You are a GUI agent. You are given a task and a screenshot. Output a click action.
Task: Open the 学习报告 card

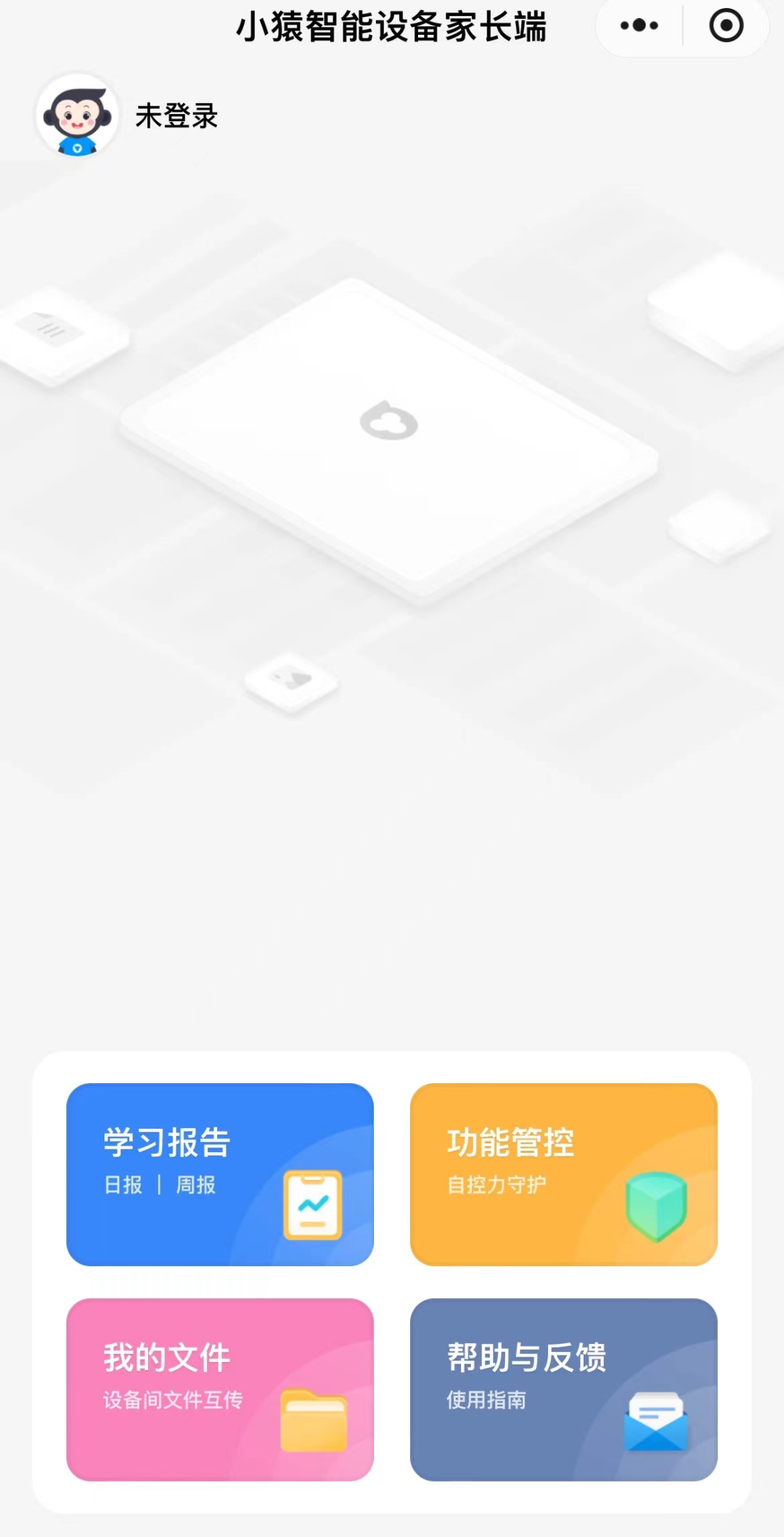[220, 1174]
